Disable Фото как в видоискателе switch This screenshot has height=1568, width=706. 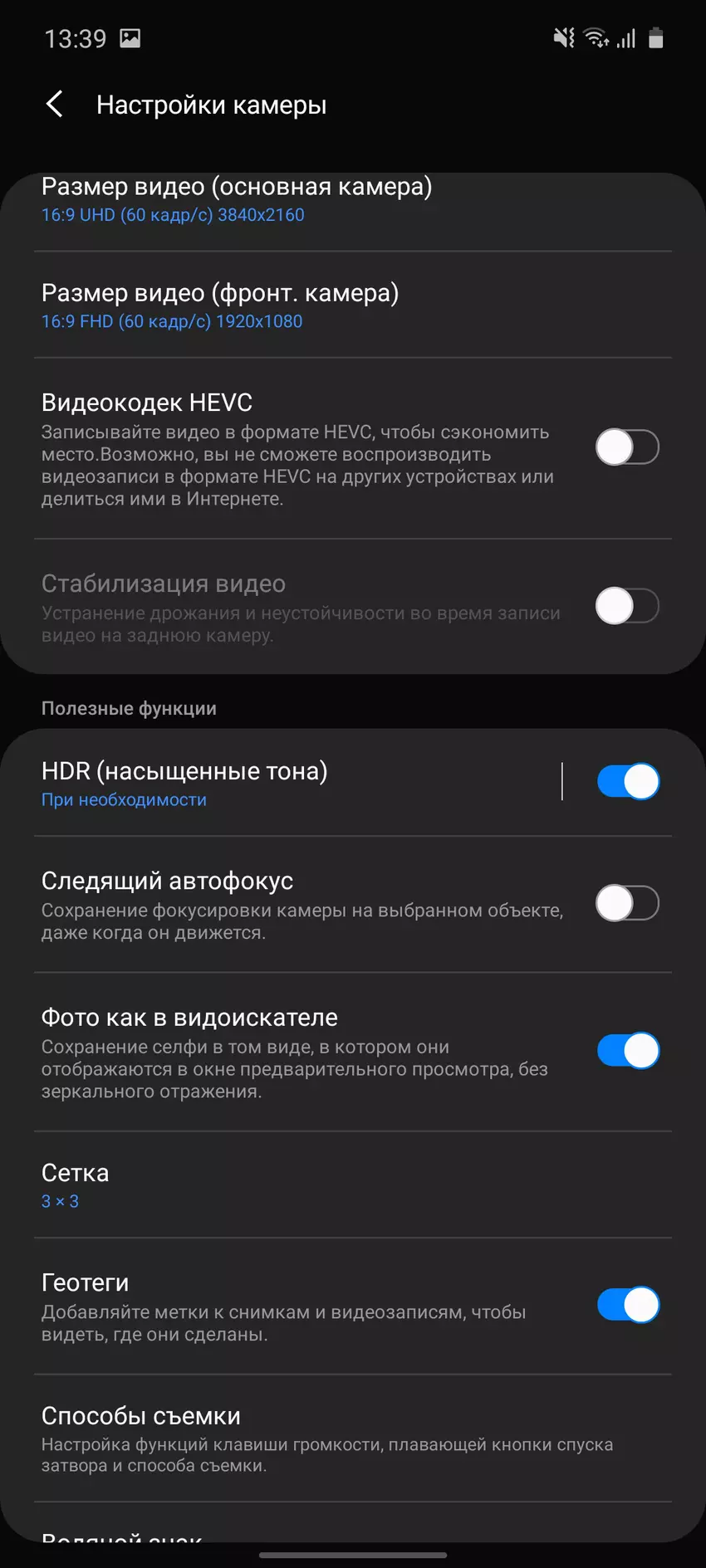coord(627,1051)
